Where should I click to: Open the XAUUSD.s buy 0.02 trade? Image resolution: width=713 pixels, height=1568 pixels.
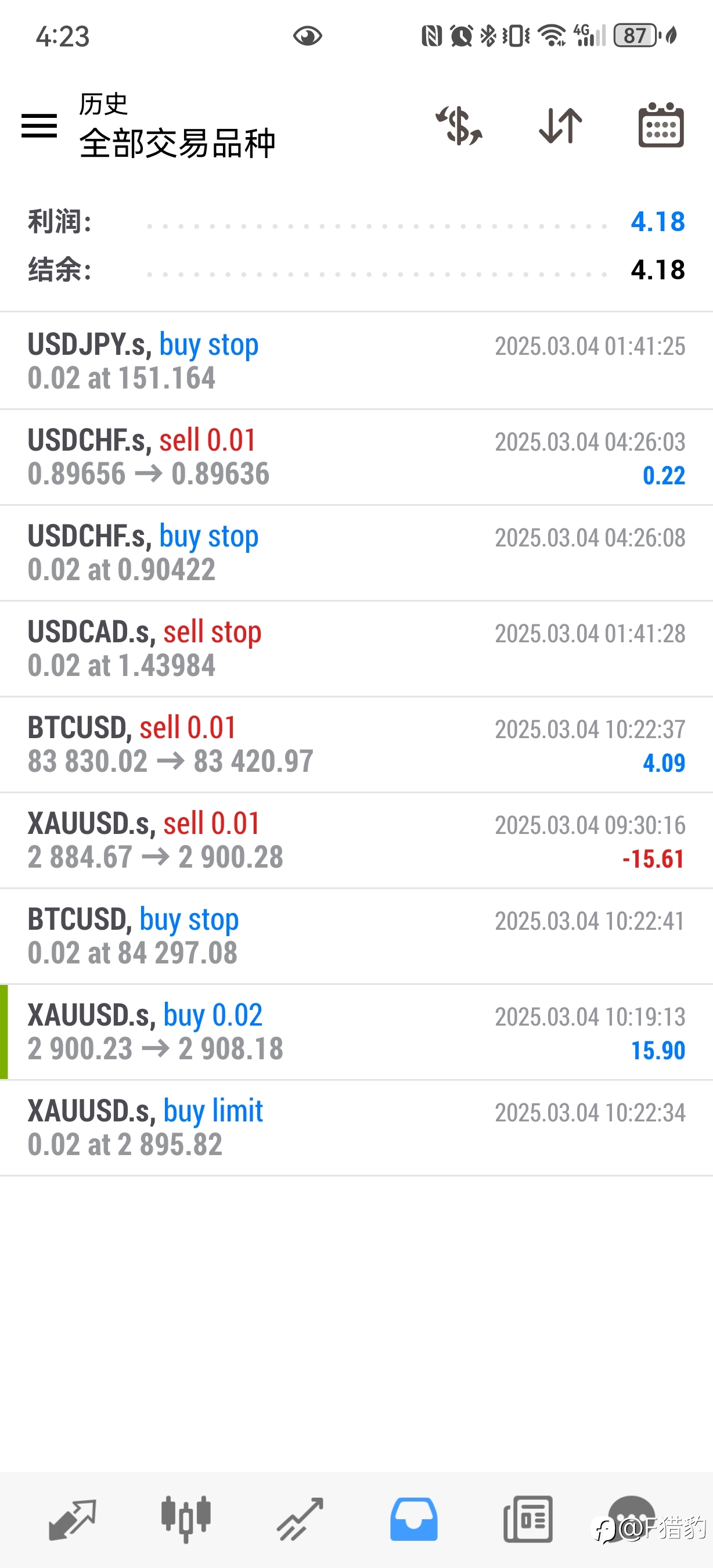[356, 1033]
